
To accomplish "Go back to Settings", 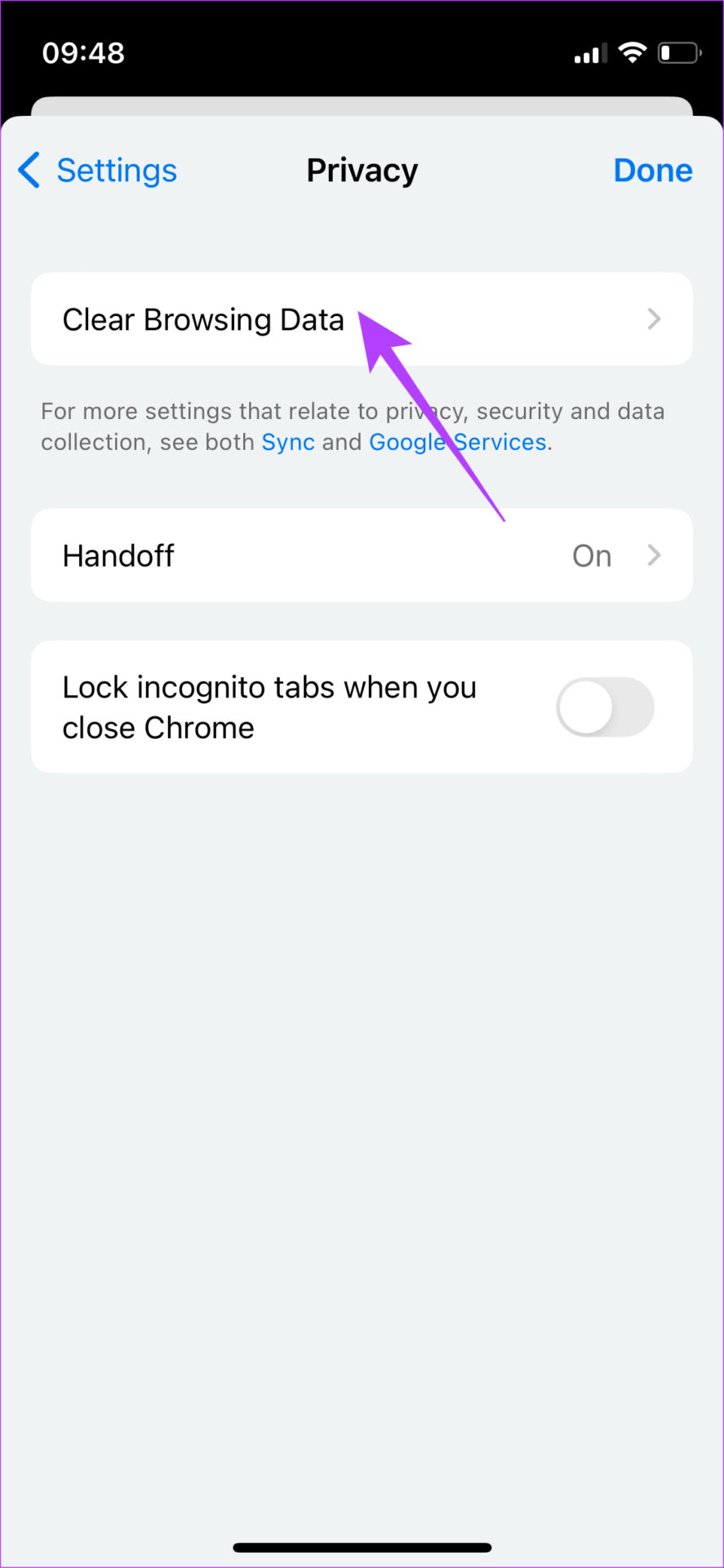I will 98,171.
